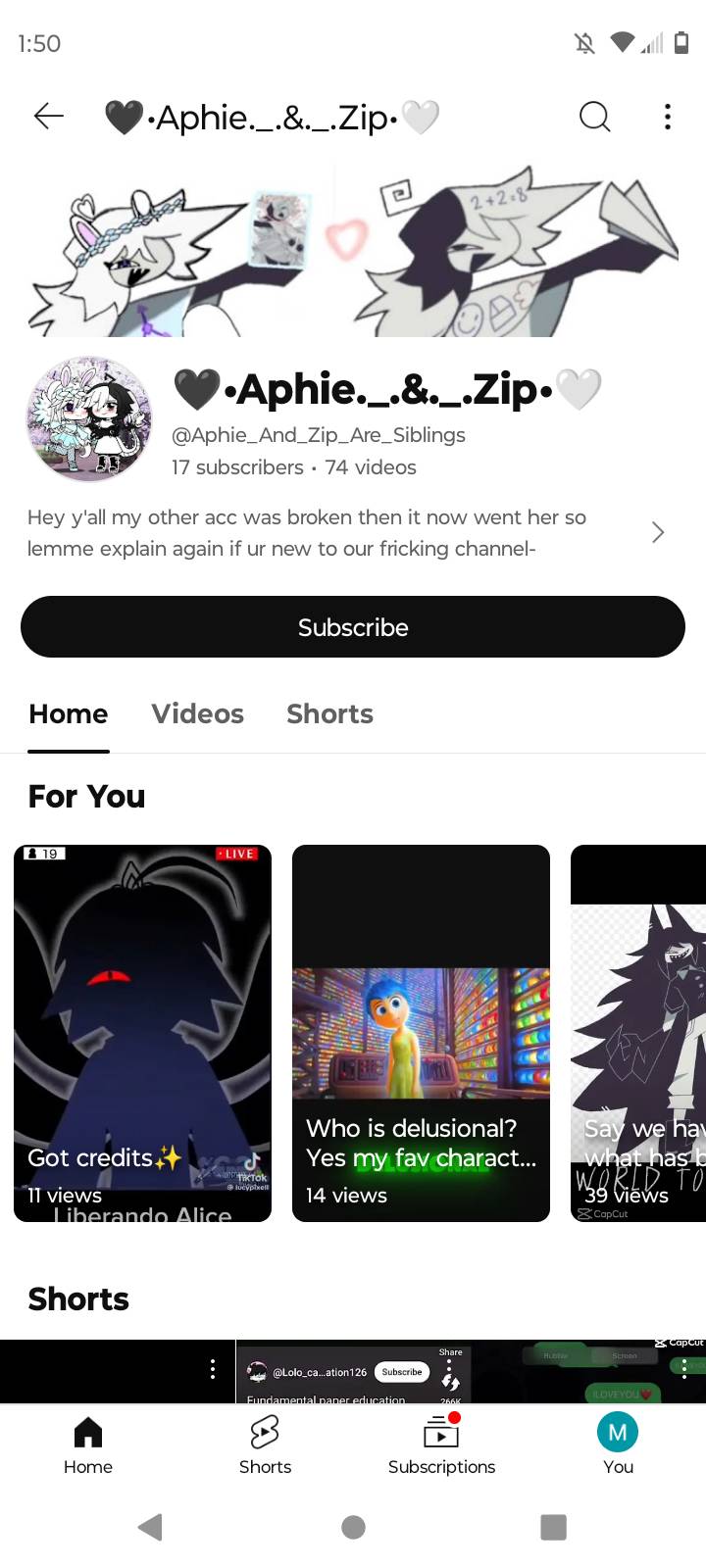The height and width of the screenshot is (1568, 706).
Task: Open options for the first Shorts shelf video
Action: [213, 1369]
